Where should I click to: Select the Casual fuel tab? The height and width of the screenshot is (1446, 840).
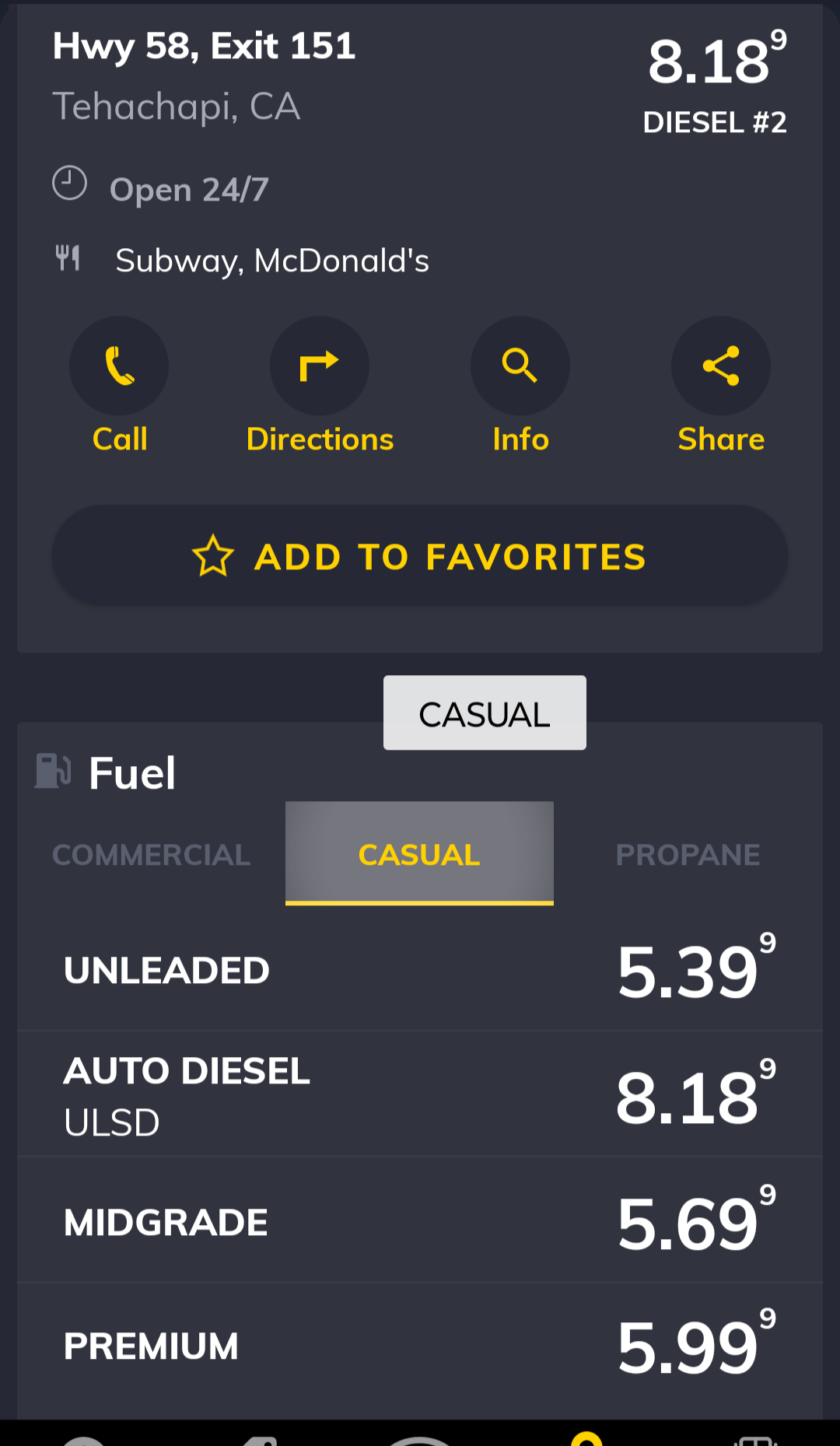pos(419,855)
